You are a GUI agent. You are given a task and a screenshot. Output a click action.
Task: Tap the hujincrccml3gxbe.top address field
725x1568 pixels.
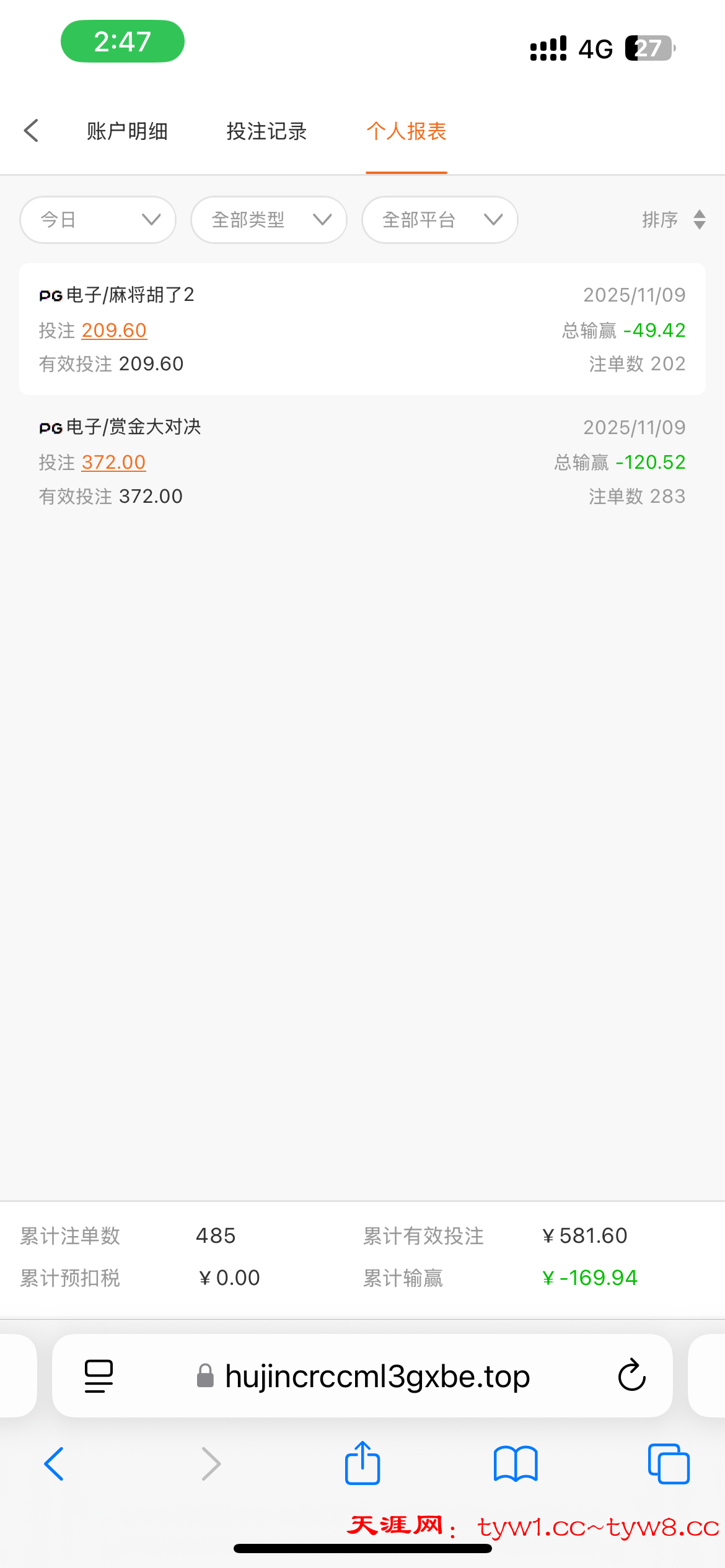377,1376
